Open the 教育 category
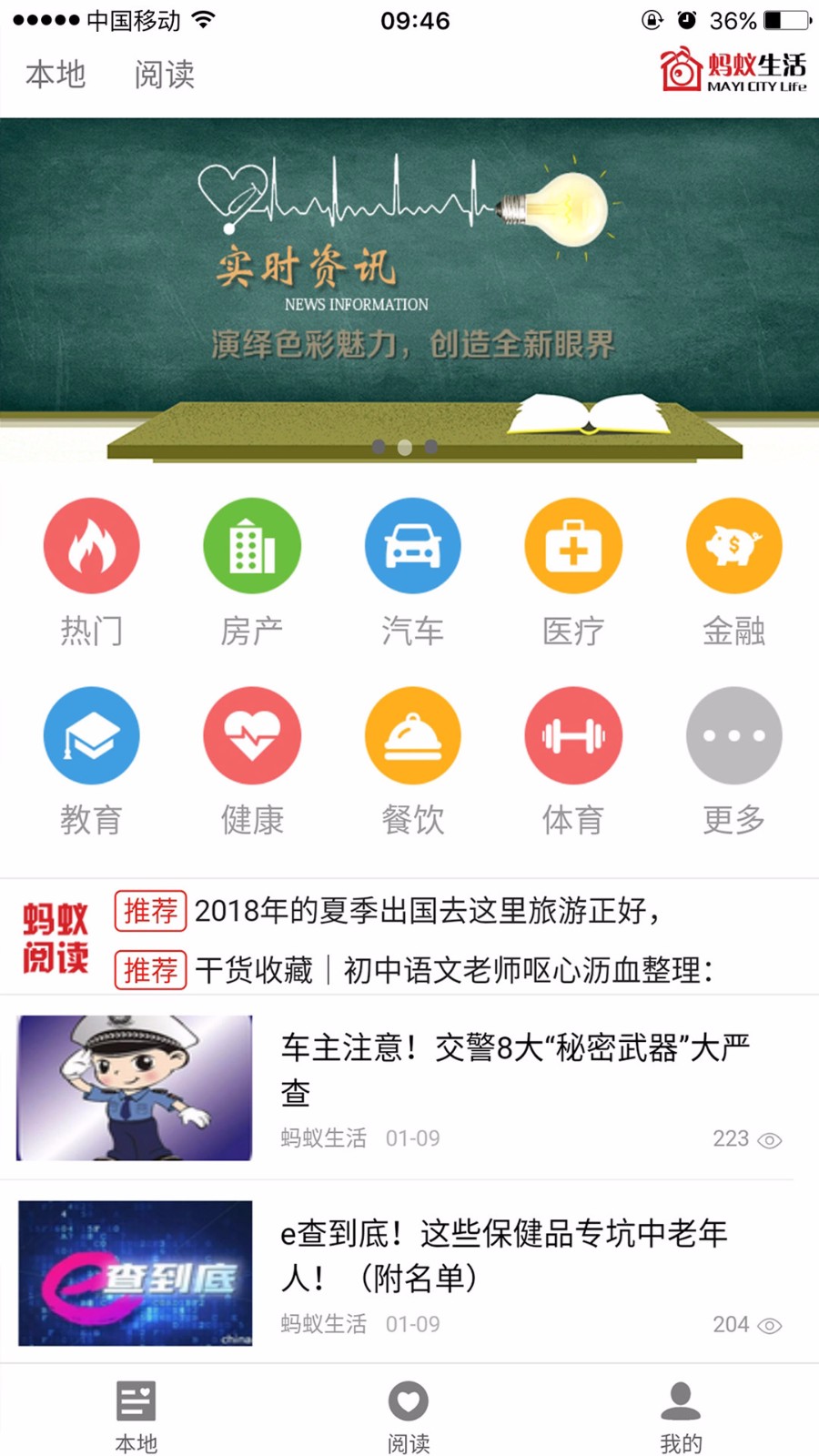This screenshot has height=1456, width=819. (x=91, y=735)
